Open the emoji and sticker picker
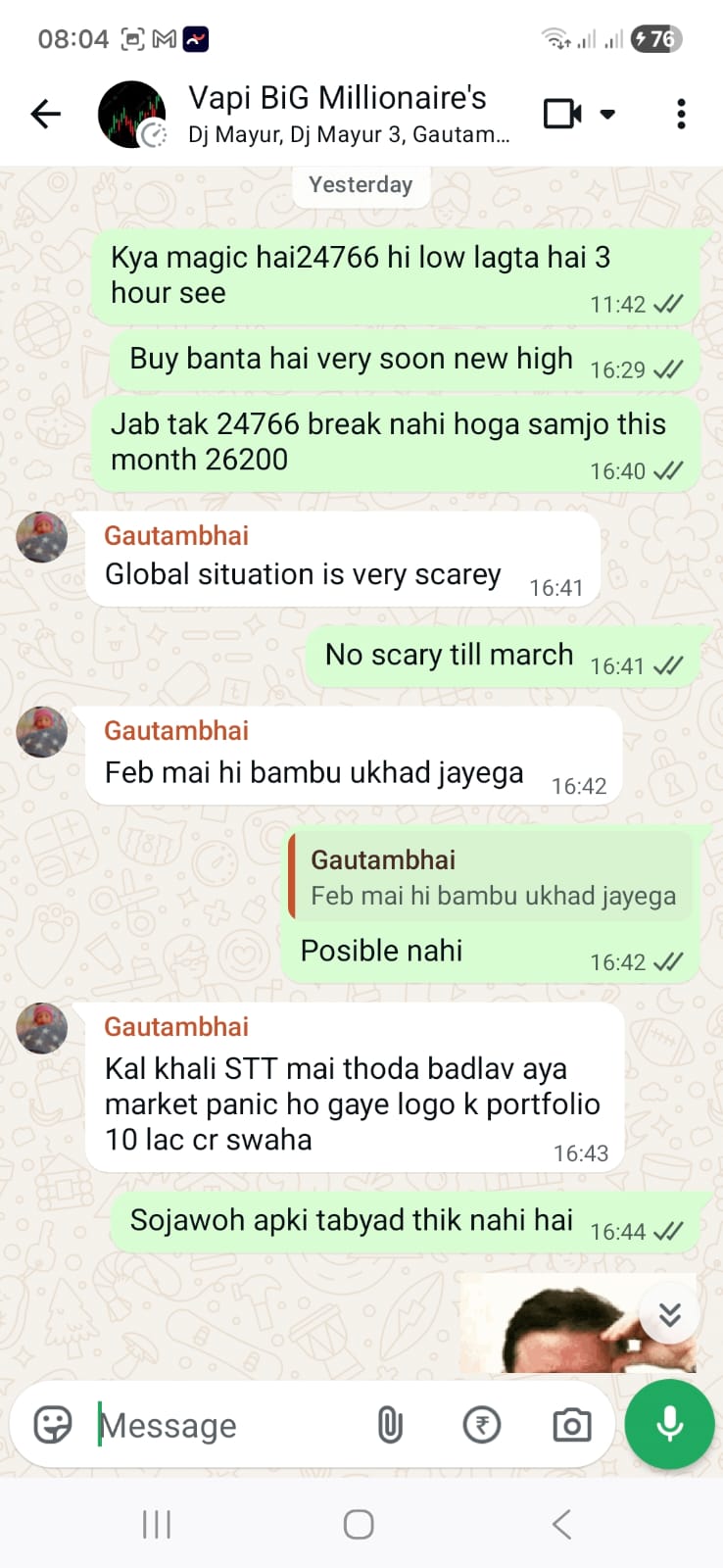The image size is (723, 1568). [53, 1425]
